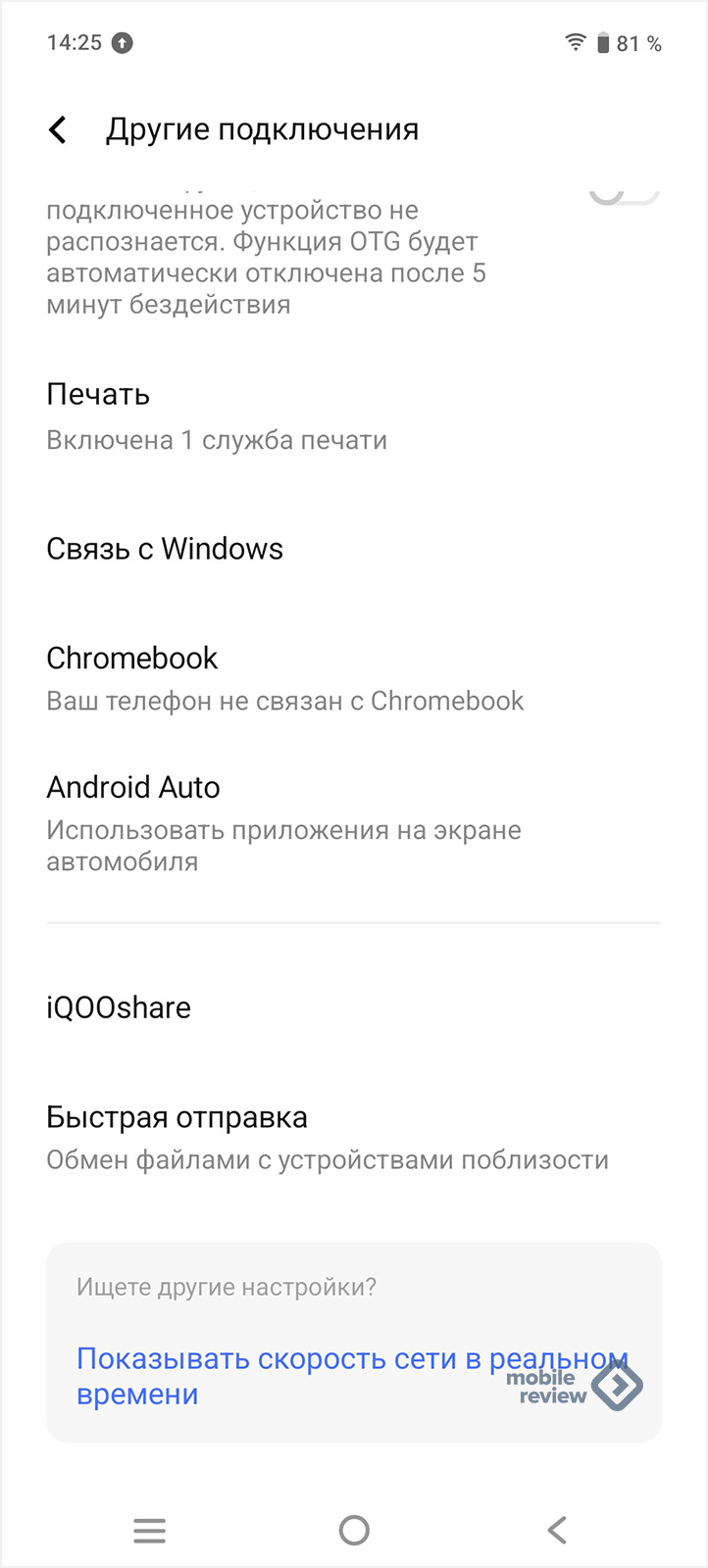Toggle the OTG switch
The image size is (708, 1568).
coord(624,195)
